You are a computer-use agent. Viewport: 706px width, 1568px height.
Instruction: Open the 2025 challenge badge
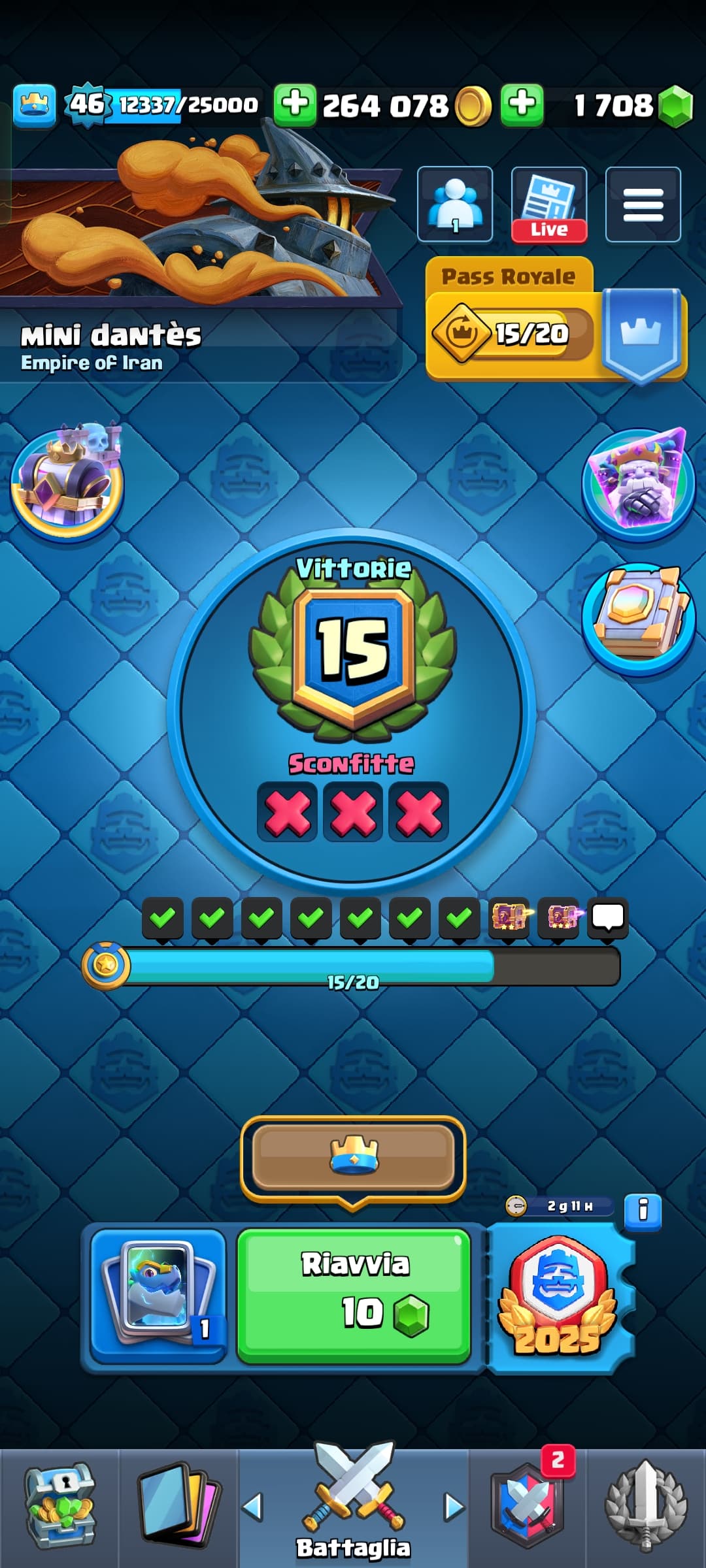coord(558,1296)
